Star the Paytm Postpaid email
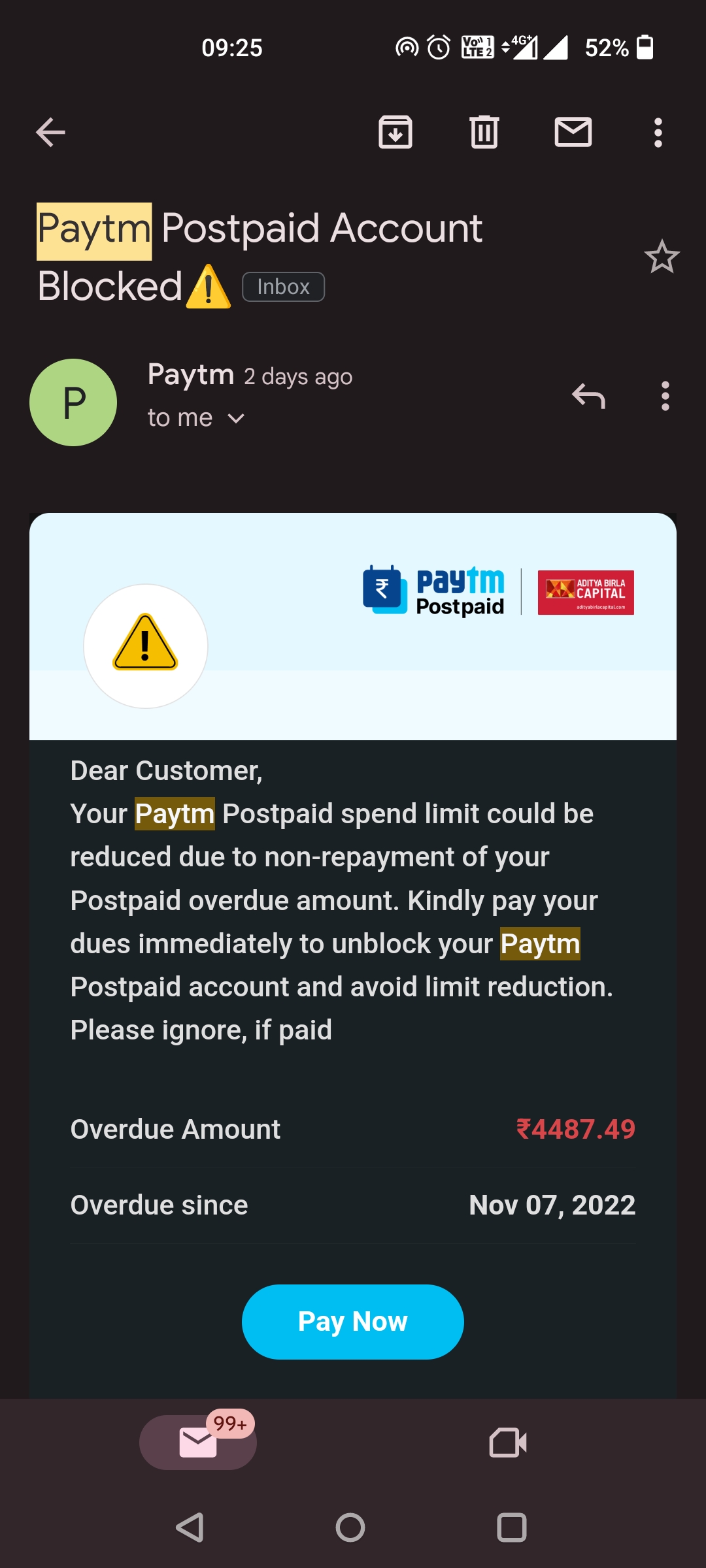The width and height of the screenshot is (706, 1568). [x=662, y=257]
